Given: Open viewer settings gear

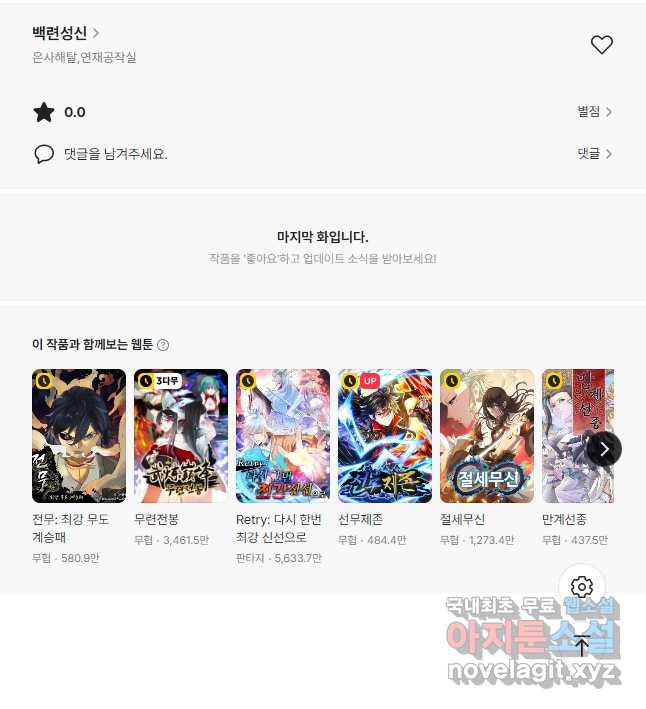Looking at the screenshot, I should point(582,587).
